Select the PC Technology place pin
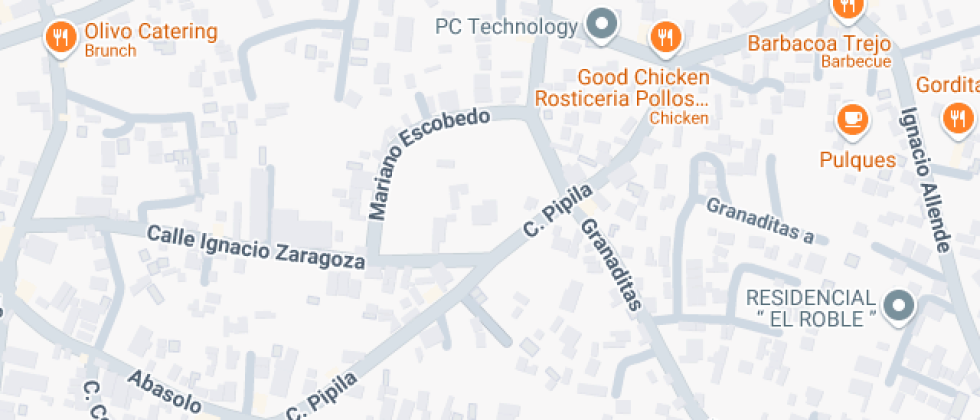 pos(600,25)
